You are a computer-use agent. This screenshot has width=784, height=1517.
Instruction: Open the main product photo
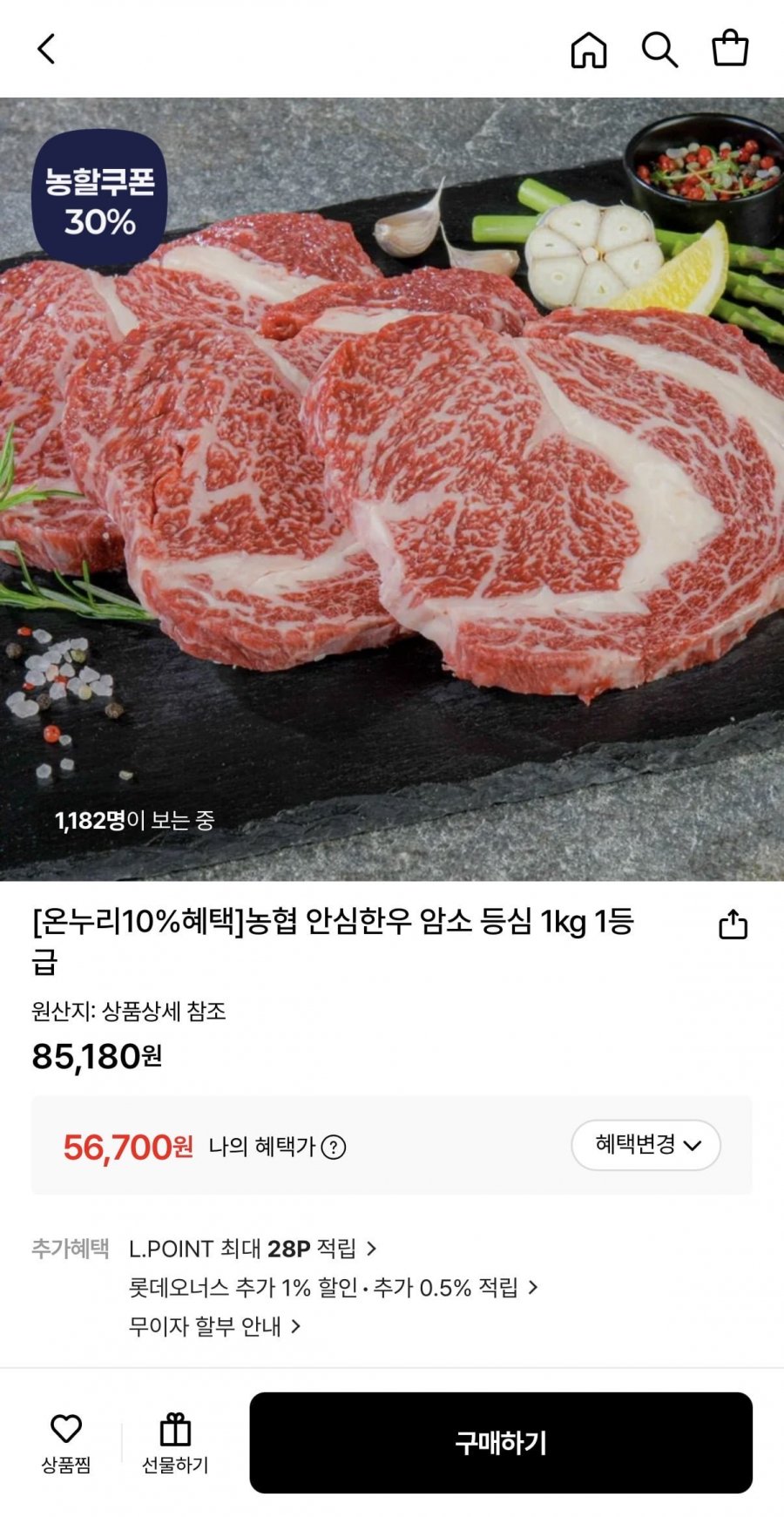pos(392,488)
